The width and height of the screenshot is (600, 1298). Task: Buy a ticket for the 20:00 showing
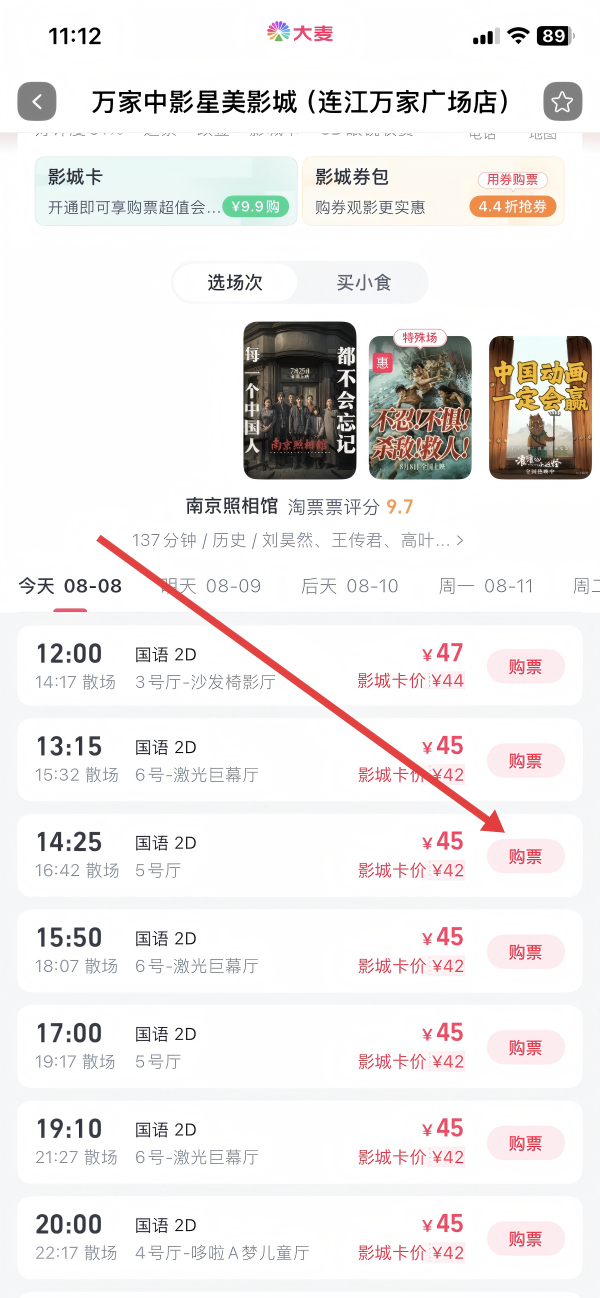click(x=526, y=1238)
